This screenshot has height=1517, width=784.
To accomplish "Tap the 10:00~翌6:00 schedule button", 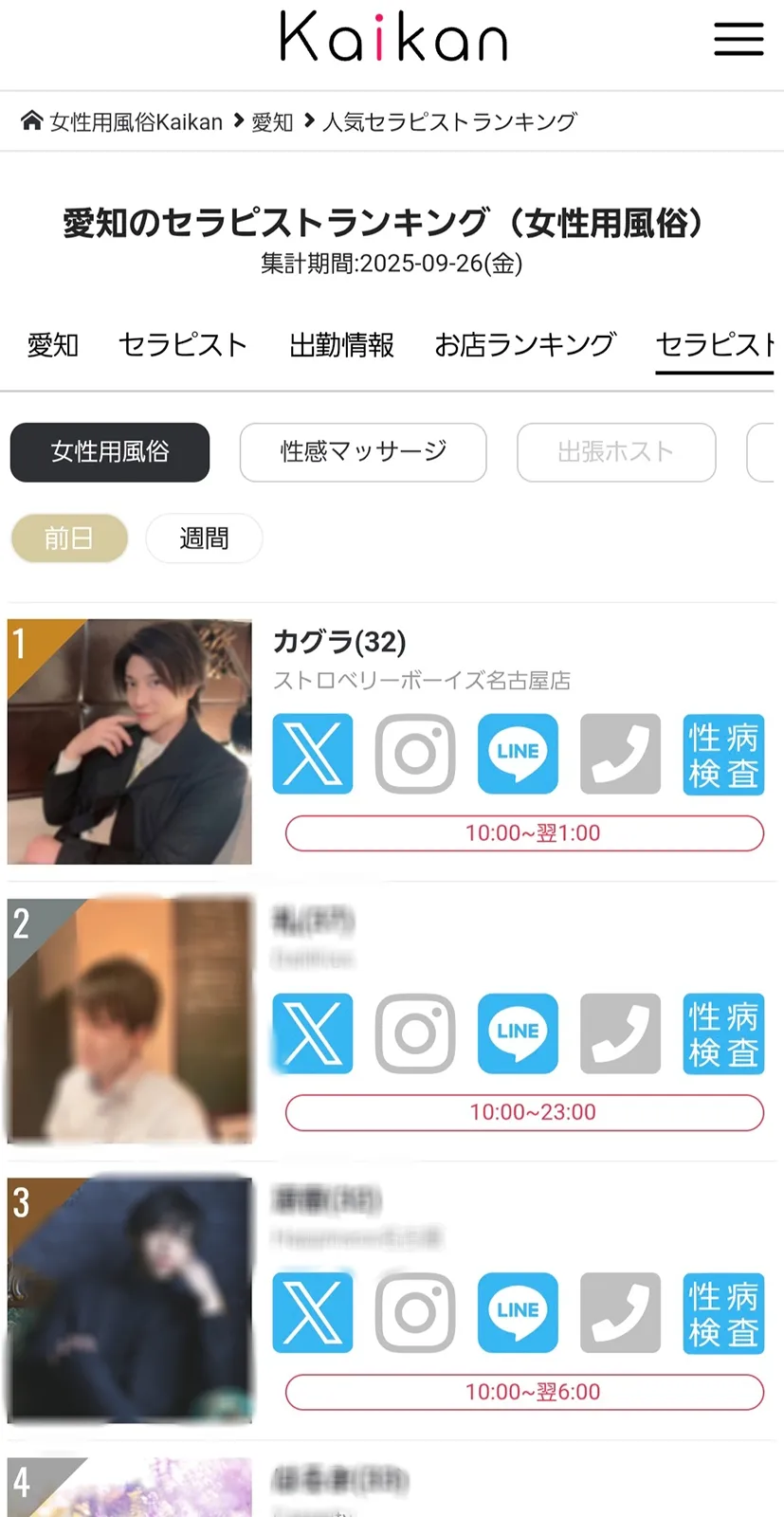I will coord(524,1392).
